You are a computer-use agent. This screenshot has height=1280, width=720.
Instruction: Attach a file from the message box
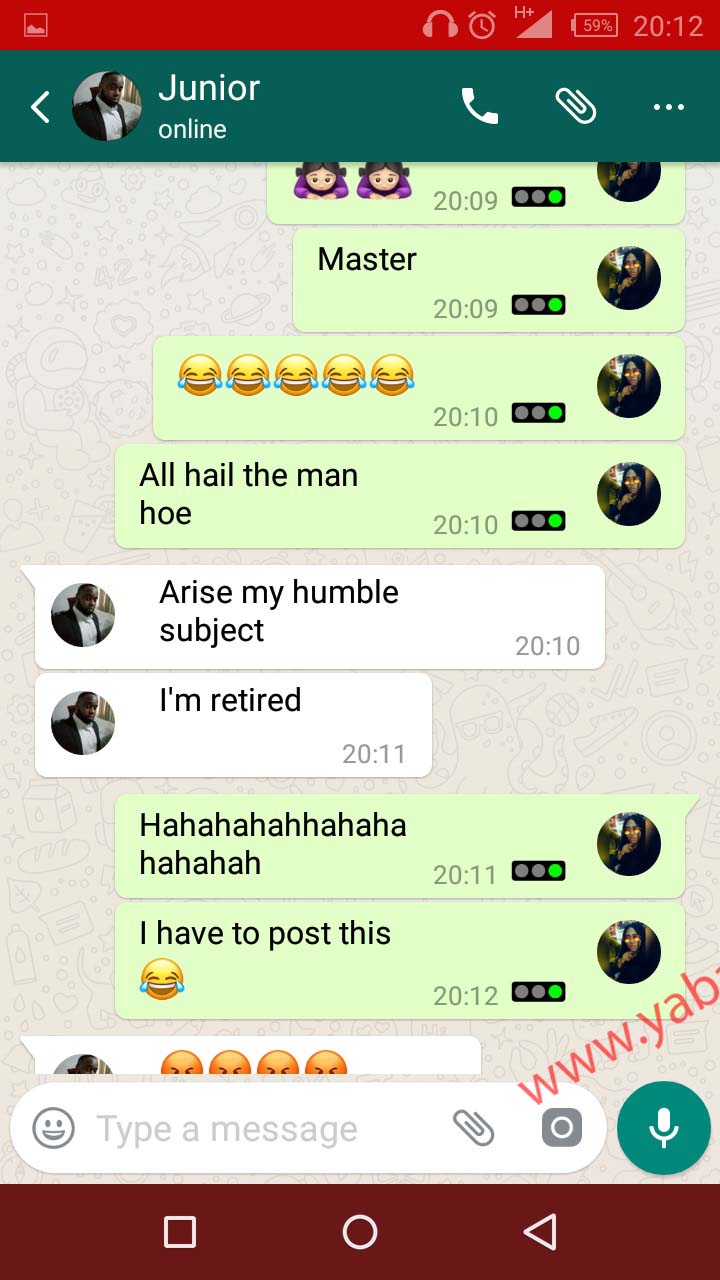[x=473, y=1129]
